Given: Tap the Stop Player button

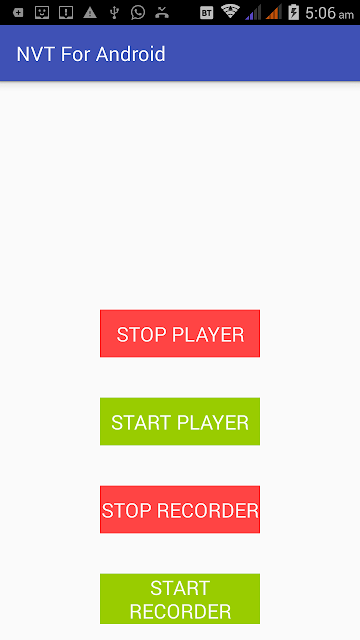Looking at the screenshot, I should [180, 333].
